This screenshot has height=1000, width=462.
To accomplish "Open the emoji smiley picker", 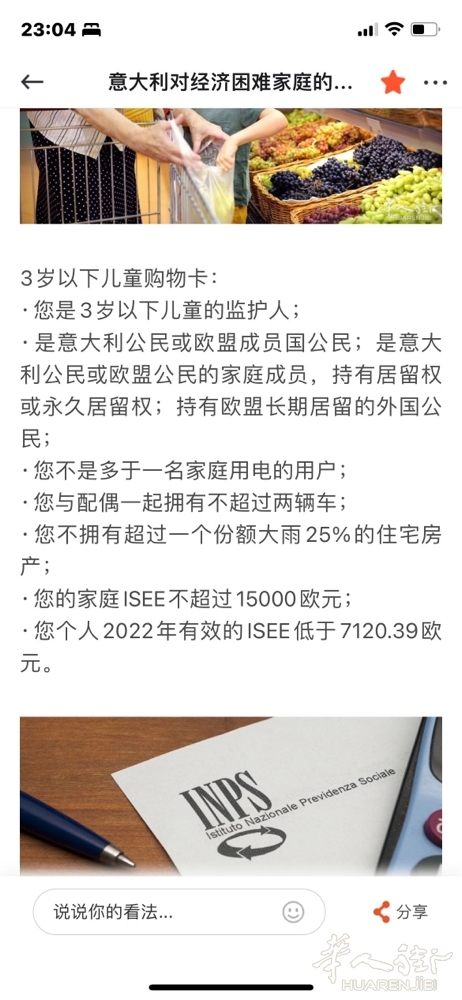I will pyautogui.click(x=293, y=912).
